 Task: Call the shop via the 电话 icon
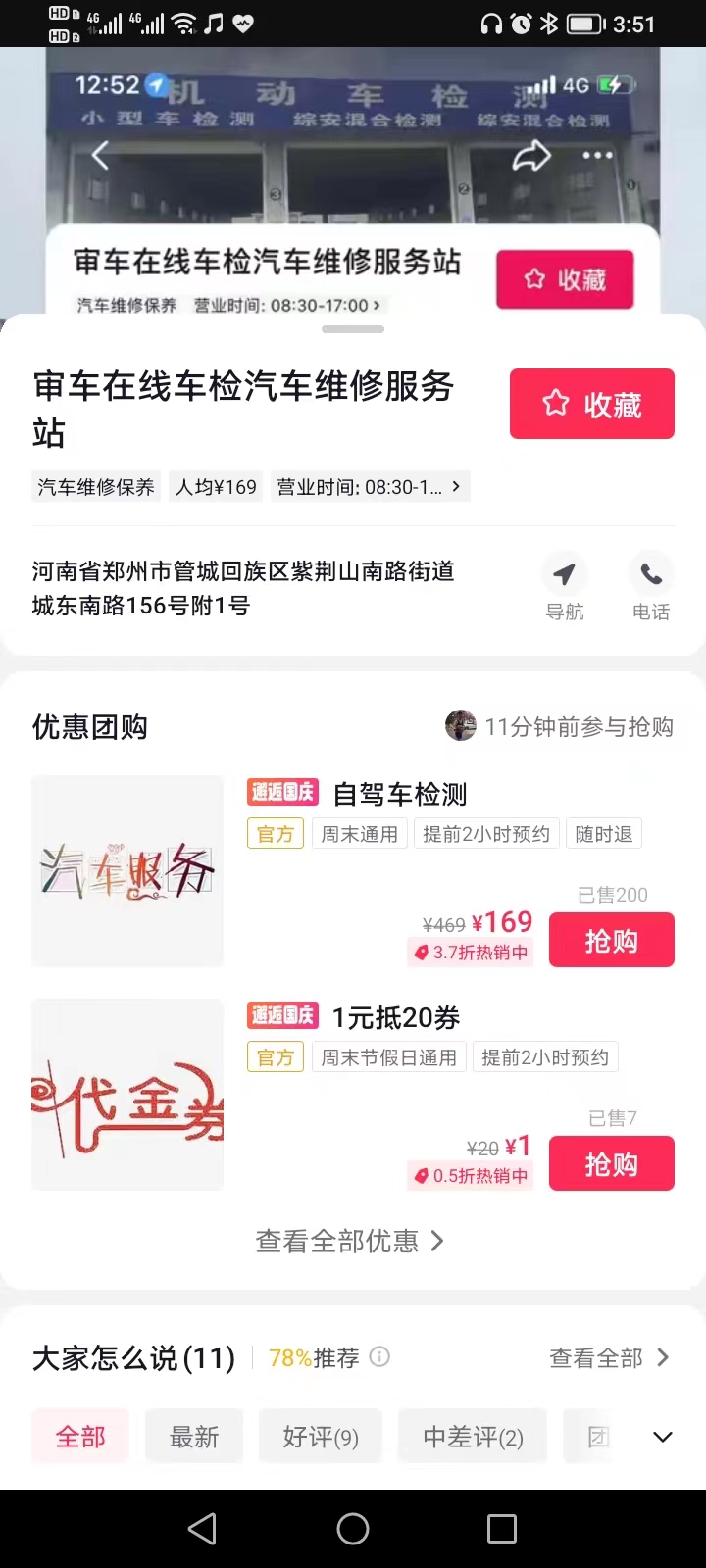click(x=651, y=588)
